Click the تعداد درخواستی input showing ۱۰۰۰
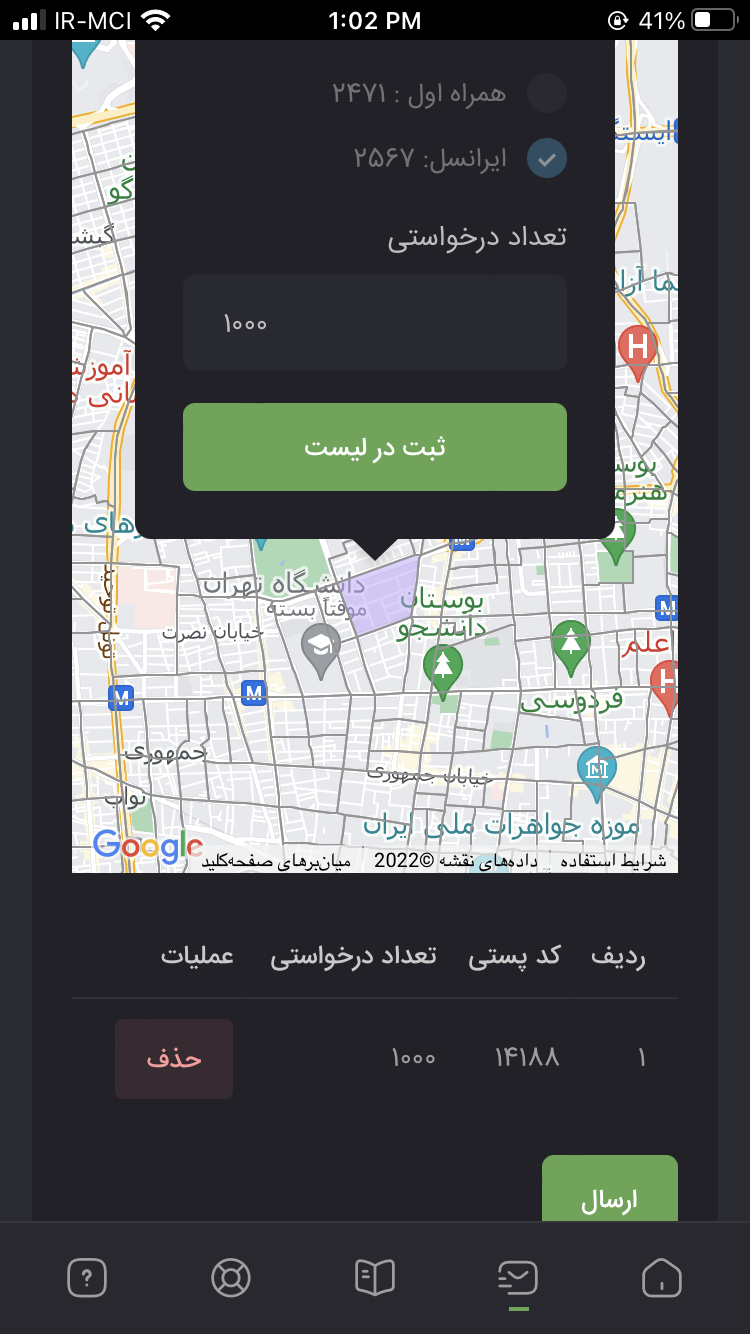 pyautogui.click(x=374, y=322)
